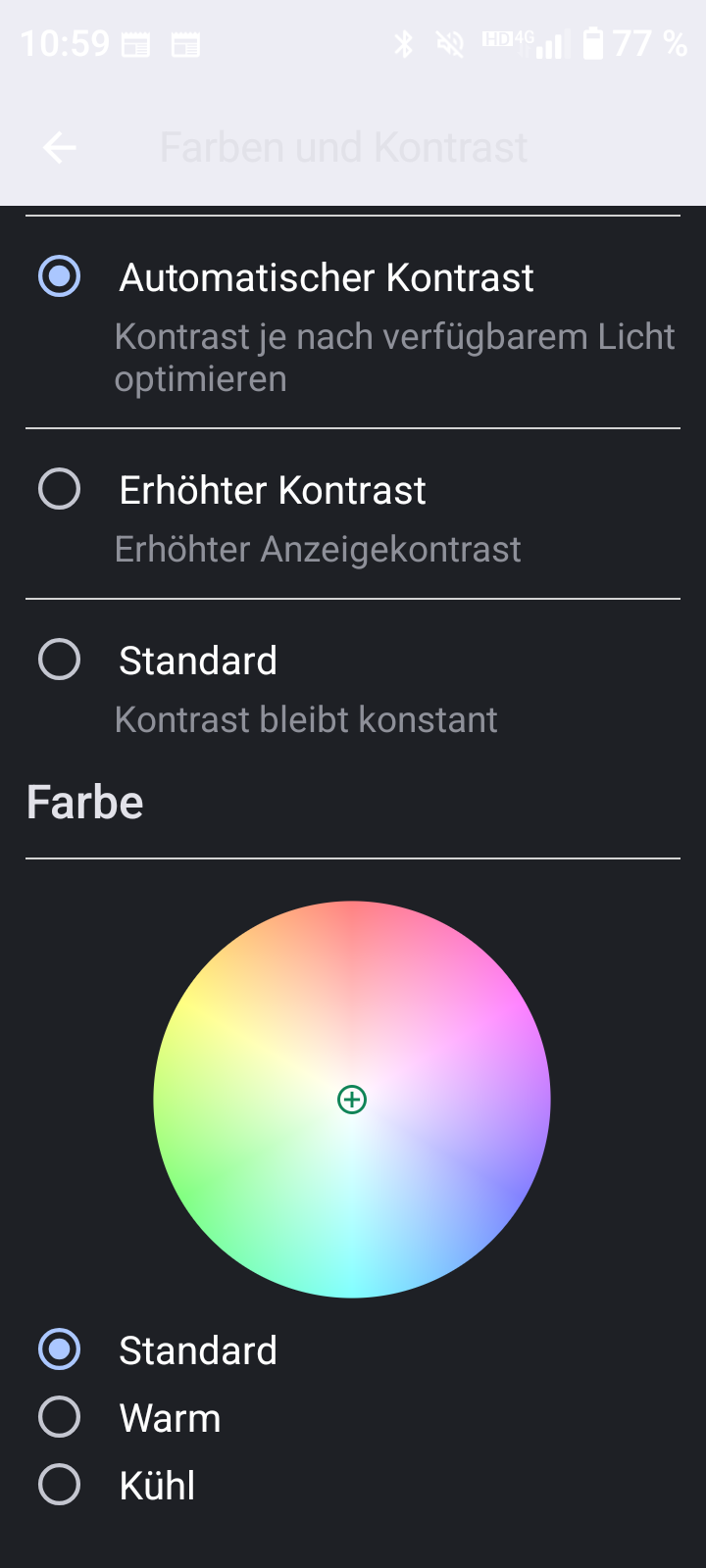Tap the color wheel picker
This screenshot has height=1568, width=706.
(352, 1100)
